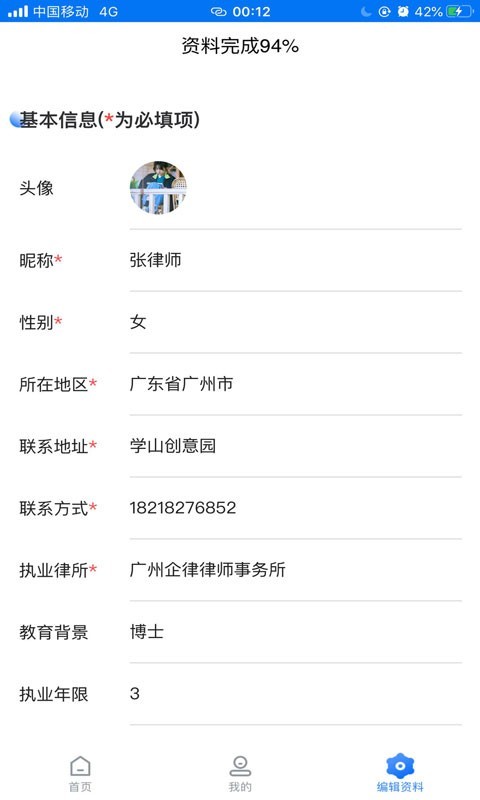Edit the nickname field 张律师
The image size is (480, 800).
tap(295, 260)
